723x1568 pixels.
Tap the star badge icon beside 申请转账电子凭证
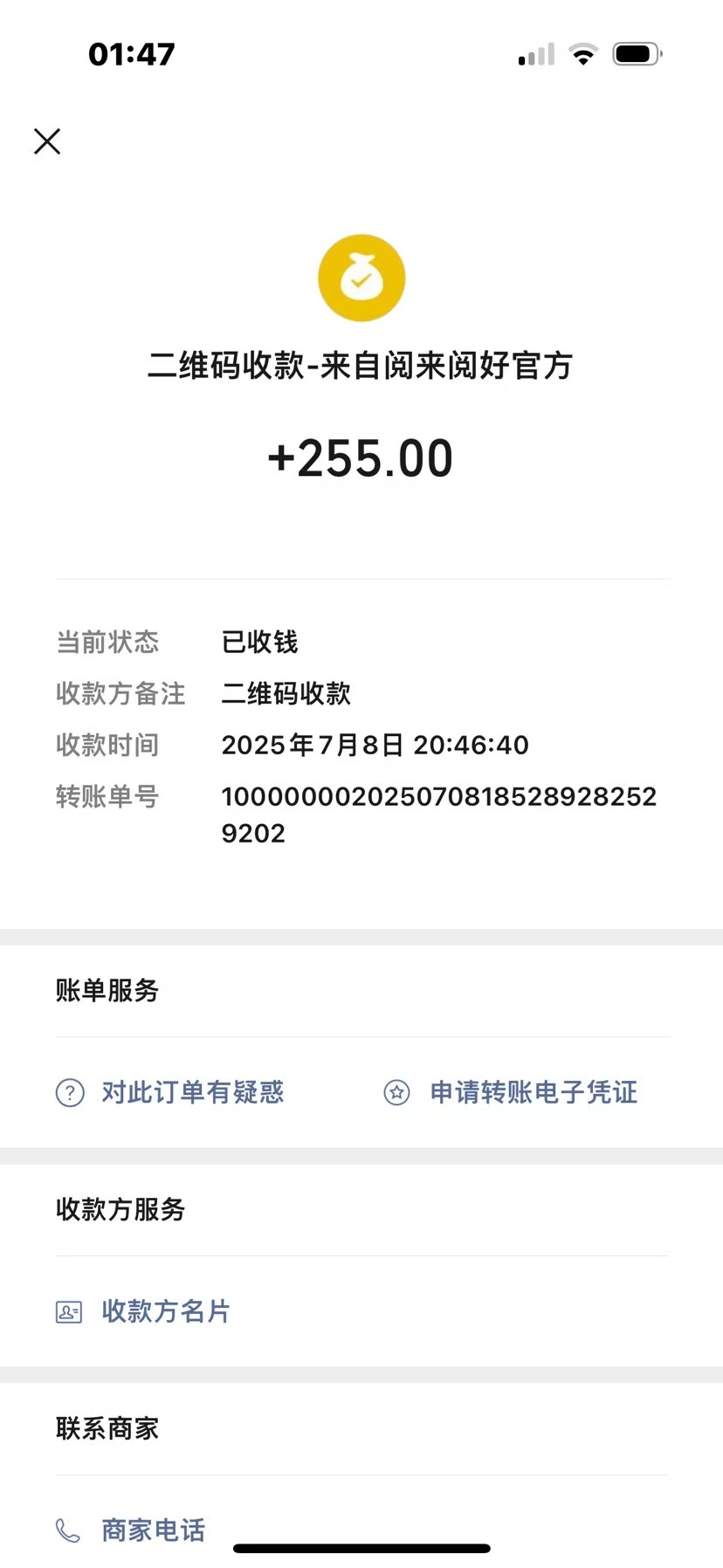click(396, 1092)
